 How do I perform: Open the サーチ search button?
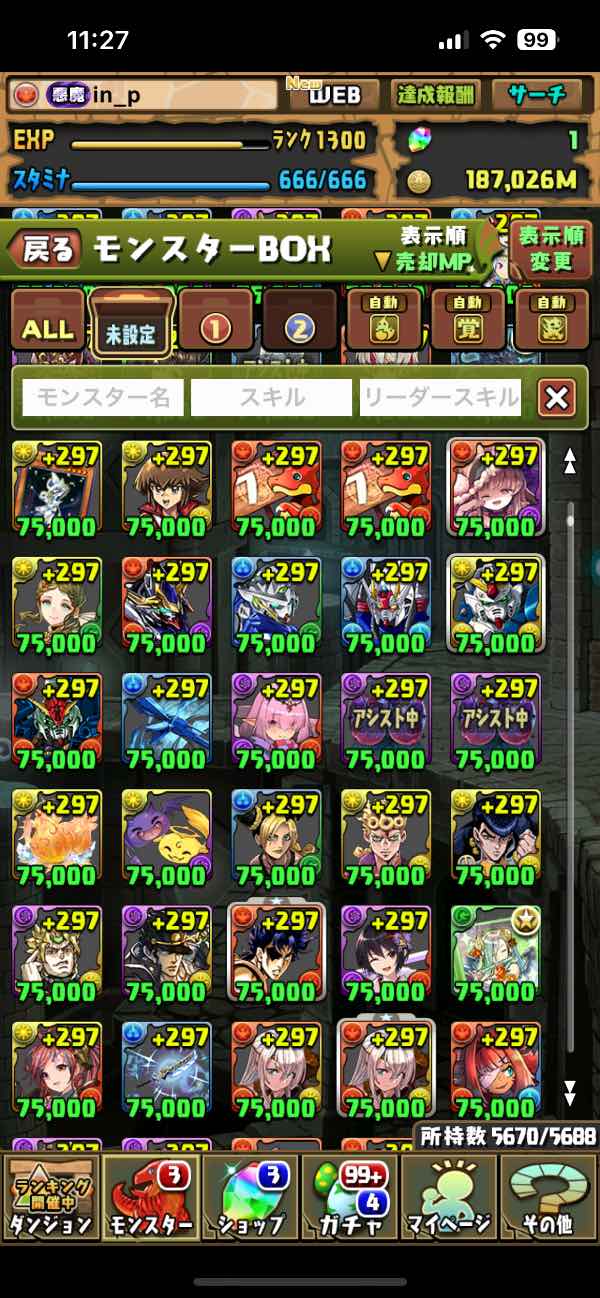click(536, 95)
